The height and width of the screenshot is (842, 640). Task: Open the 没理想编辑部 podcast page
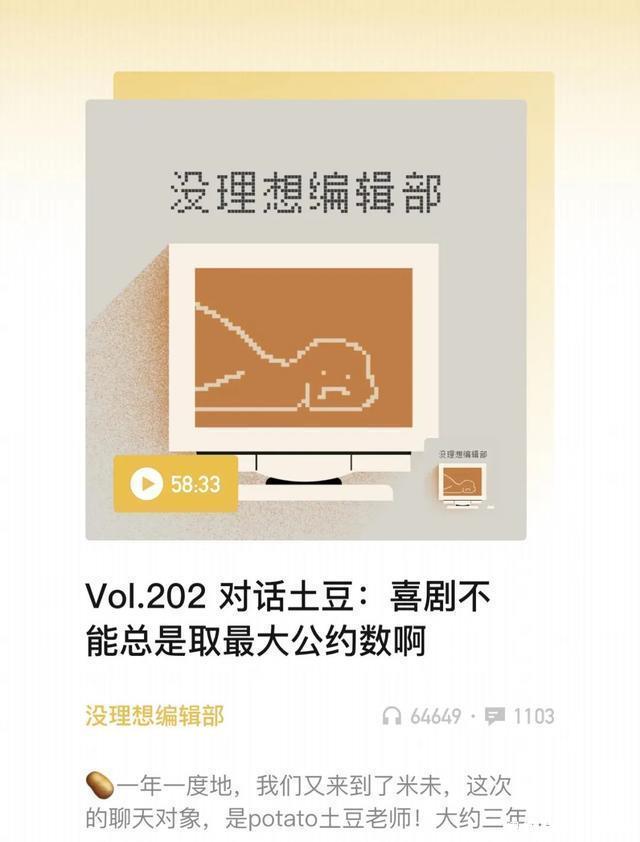[154, 715]
